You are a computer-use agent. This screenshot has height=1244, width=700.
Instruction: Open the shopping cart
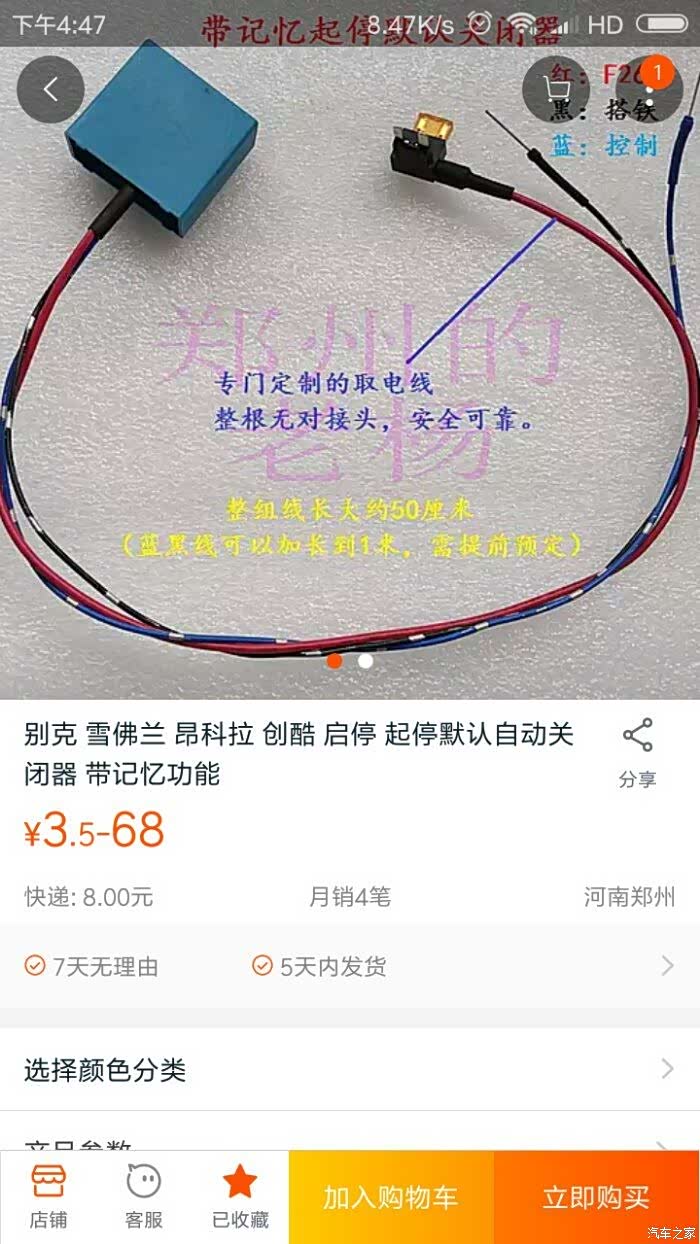(556, 90)
